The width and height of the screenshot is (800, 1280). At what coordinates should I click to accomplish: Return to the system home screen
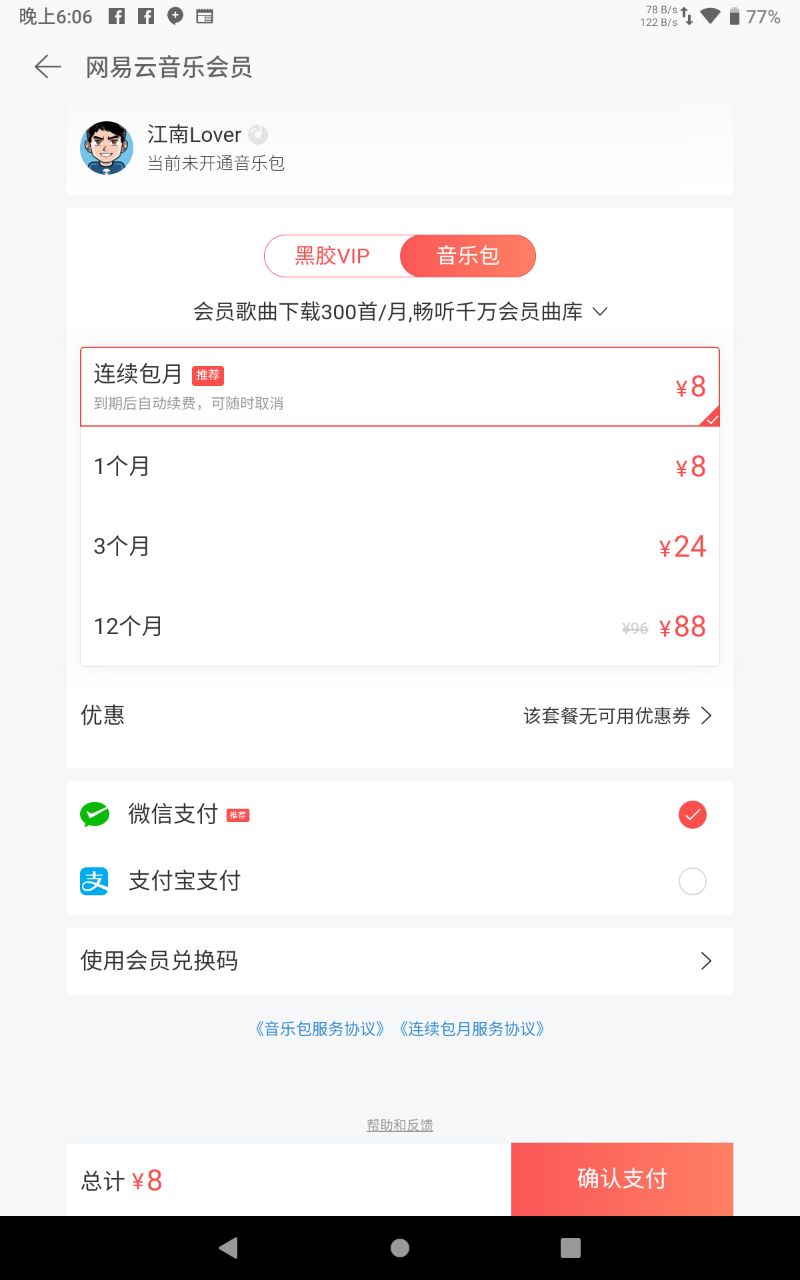coord(400,1247)
